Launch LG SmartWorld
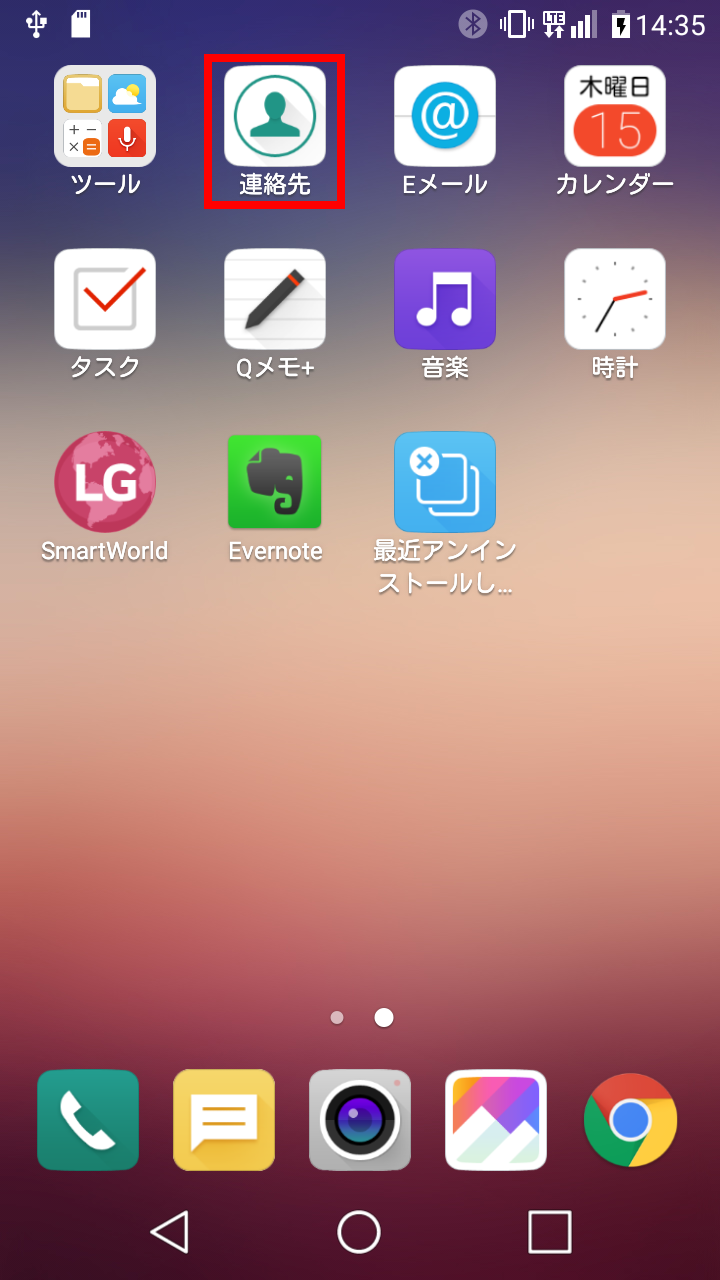 tap(105, 482)
